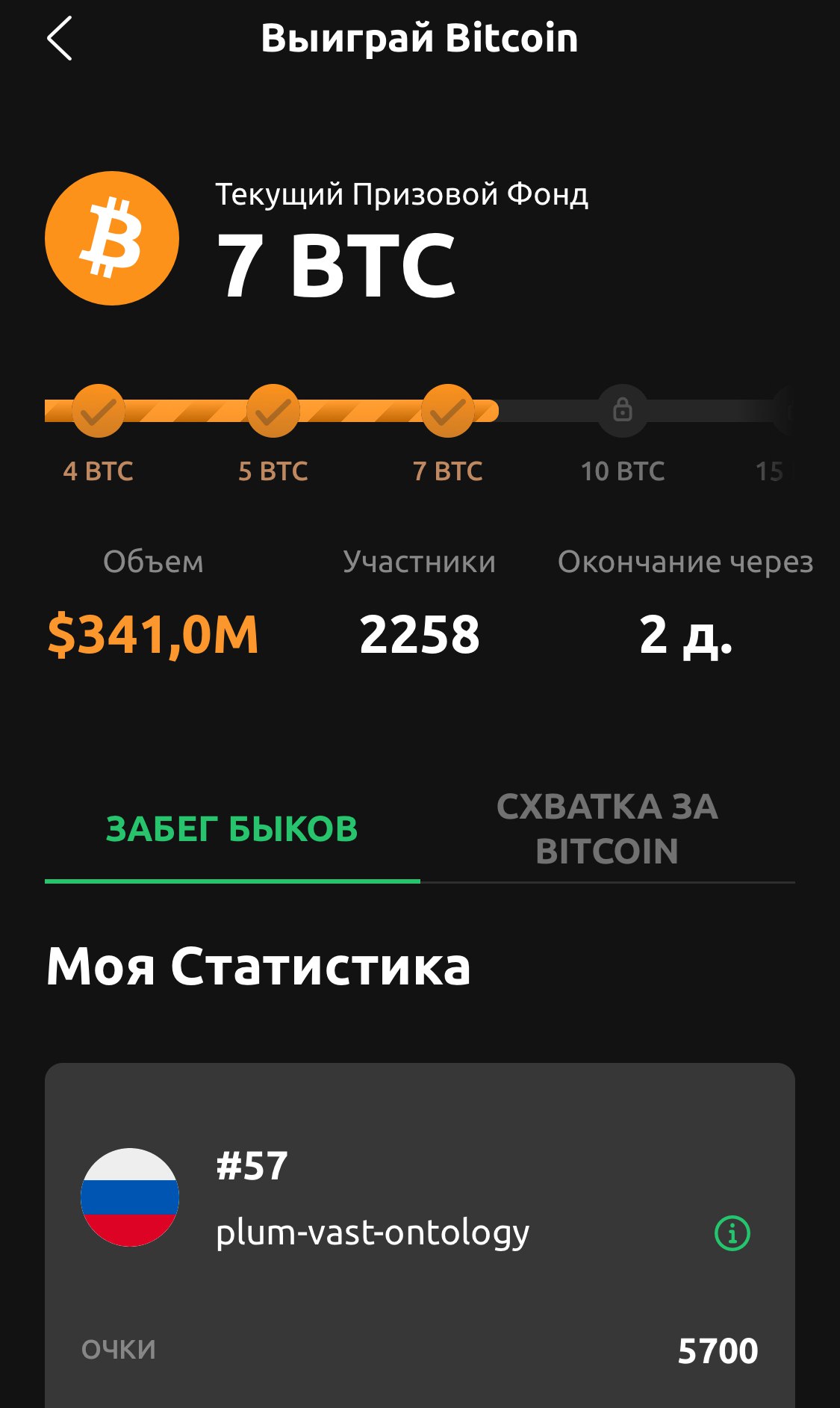Open the green info icon beside plum-vast-ontology

click(732, 1233)
